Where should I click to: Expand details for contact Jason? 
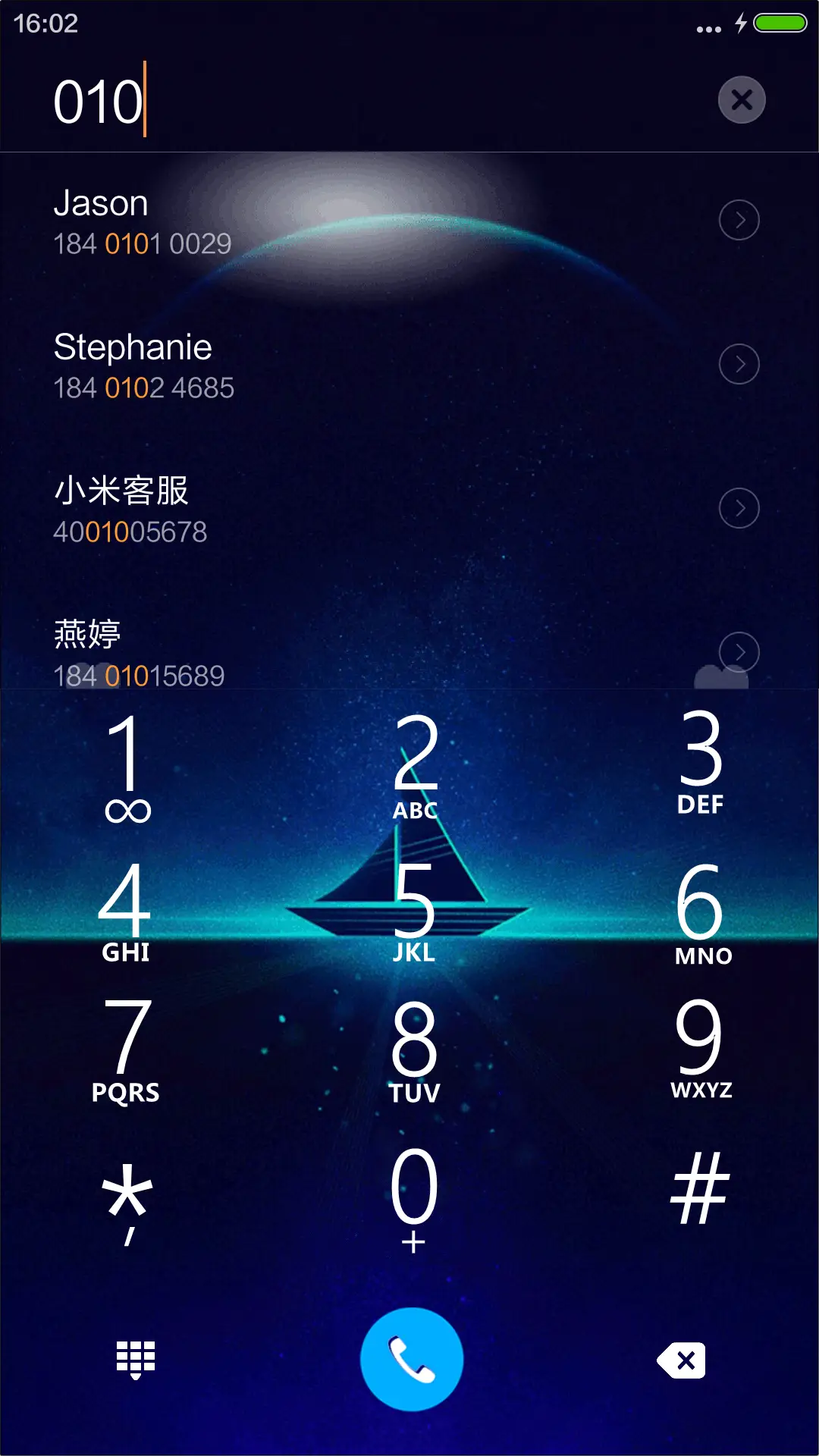pyautogui.click(x=739, y=220)
